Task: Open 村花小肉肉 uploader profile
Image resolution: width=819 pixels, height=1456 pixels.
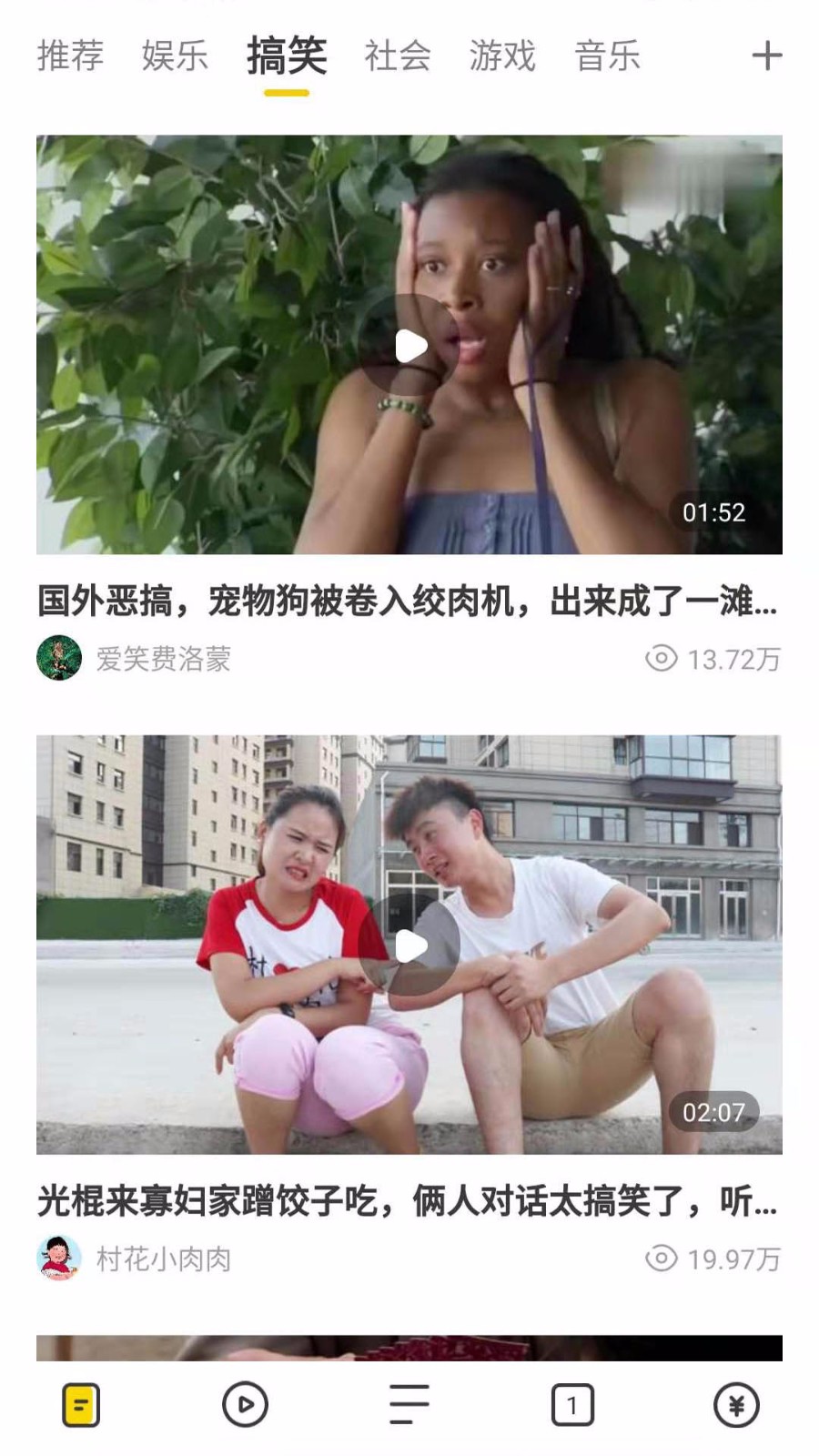Action: (164, 1259)
